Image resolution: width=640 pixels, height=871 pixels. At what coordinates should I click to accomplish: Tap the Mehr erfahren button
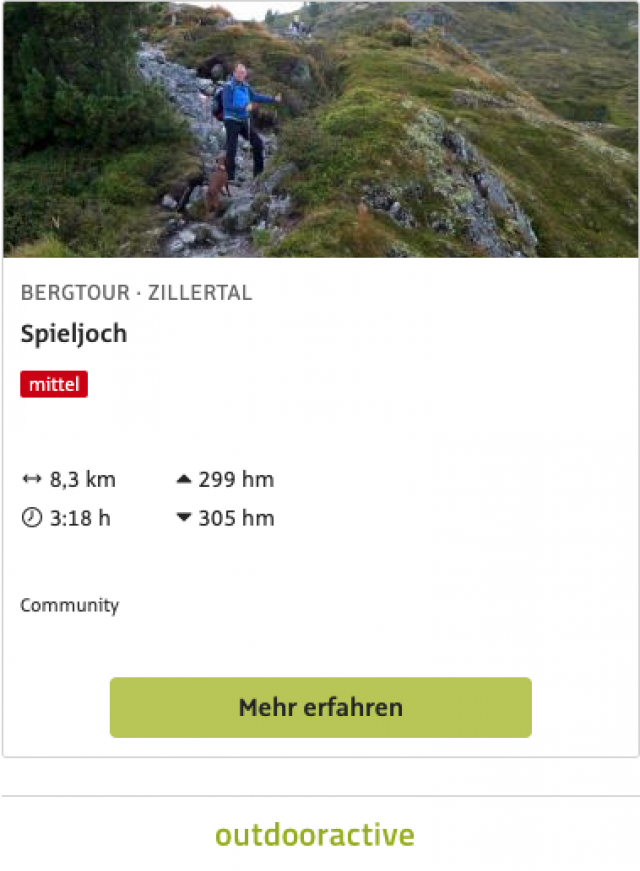(320, 707)
